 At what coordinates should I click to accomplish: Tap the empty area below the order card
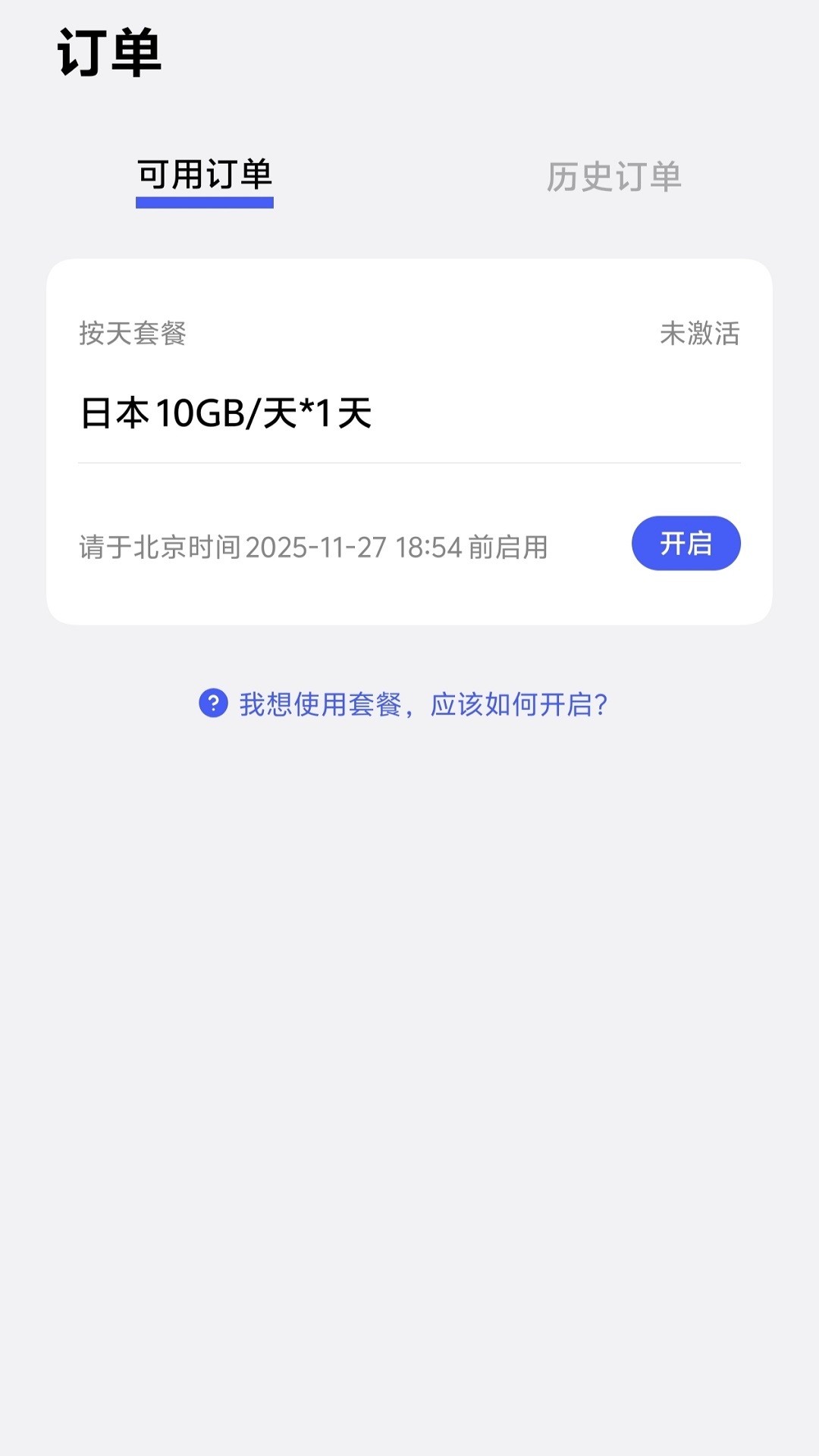click(x=409, y=986)
